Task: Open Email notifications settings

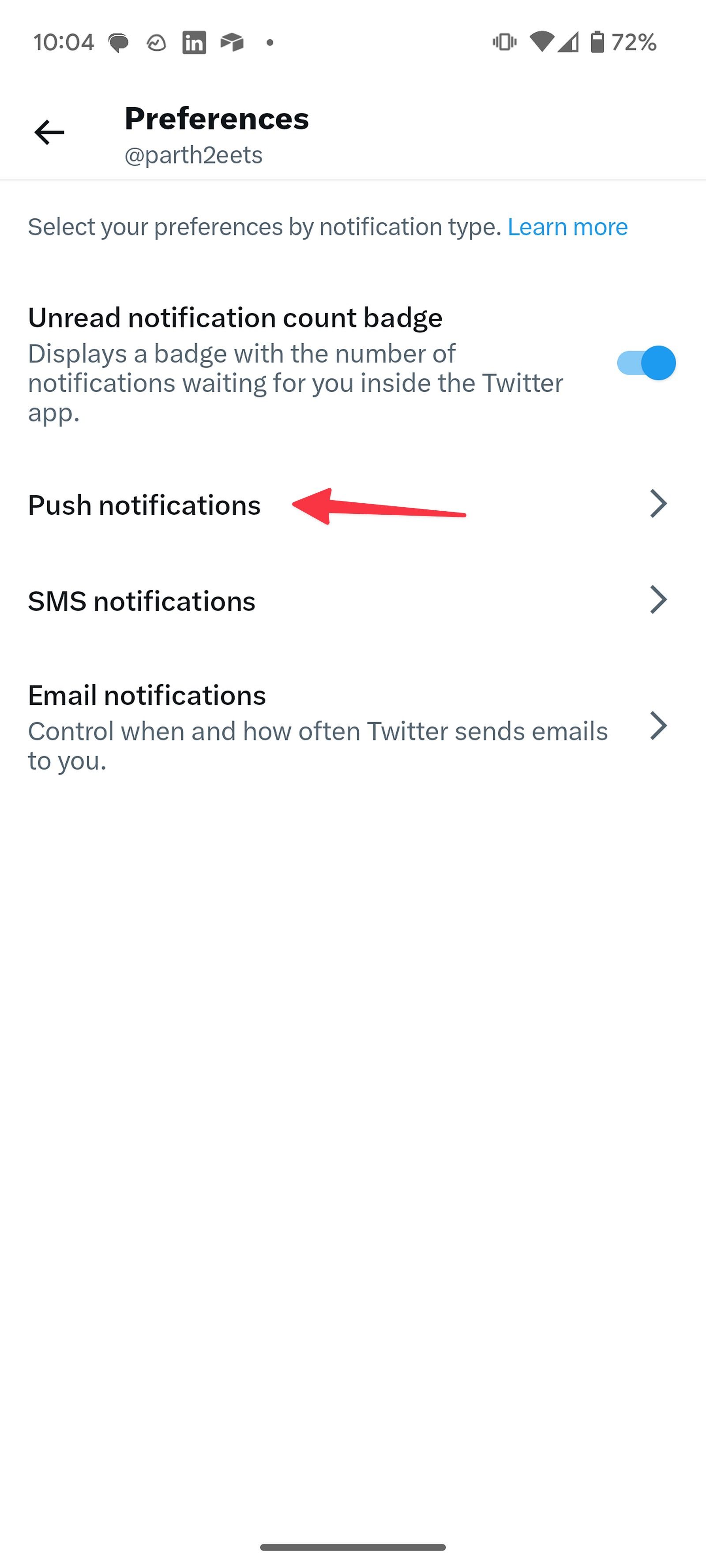Action: (x=147, y=695)
